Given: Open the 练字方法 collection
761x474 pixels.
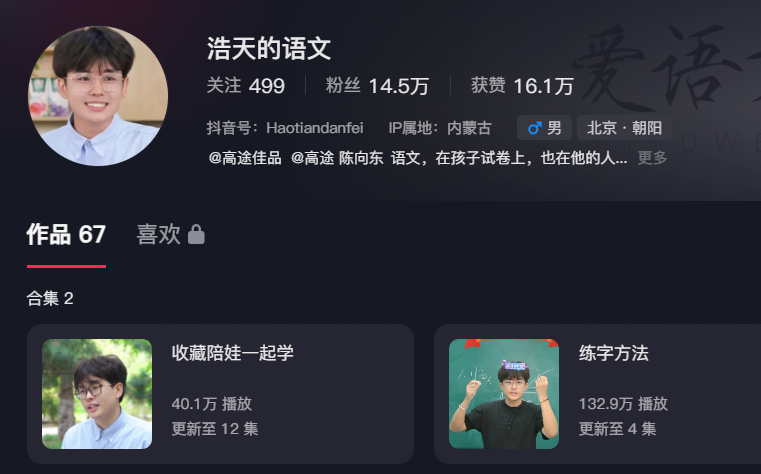Looking at the screenshot, I should click(x=597, y=393).
